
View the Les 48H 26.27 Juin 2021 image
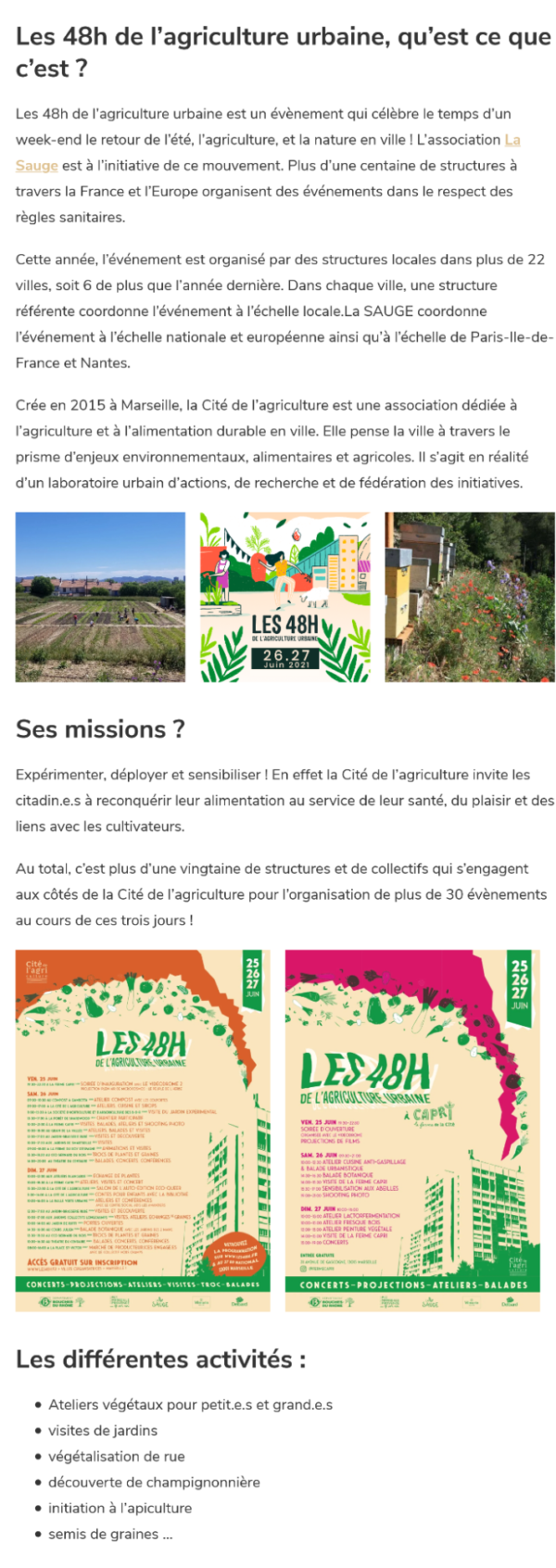click(x=285, y=598)
